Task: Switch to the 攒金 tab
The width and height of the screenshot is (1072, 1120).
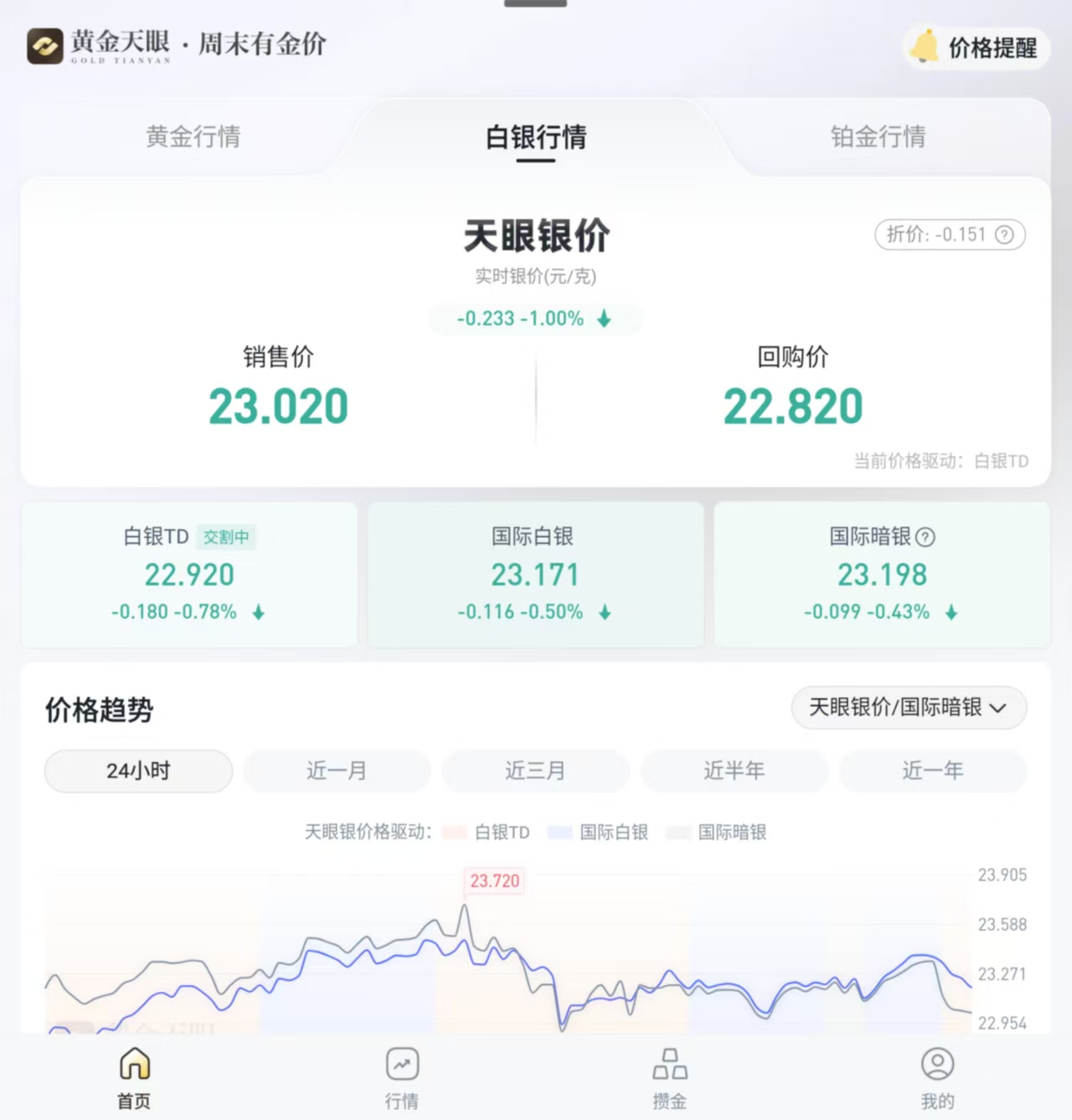Action: point(670,1077)
